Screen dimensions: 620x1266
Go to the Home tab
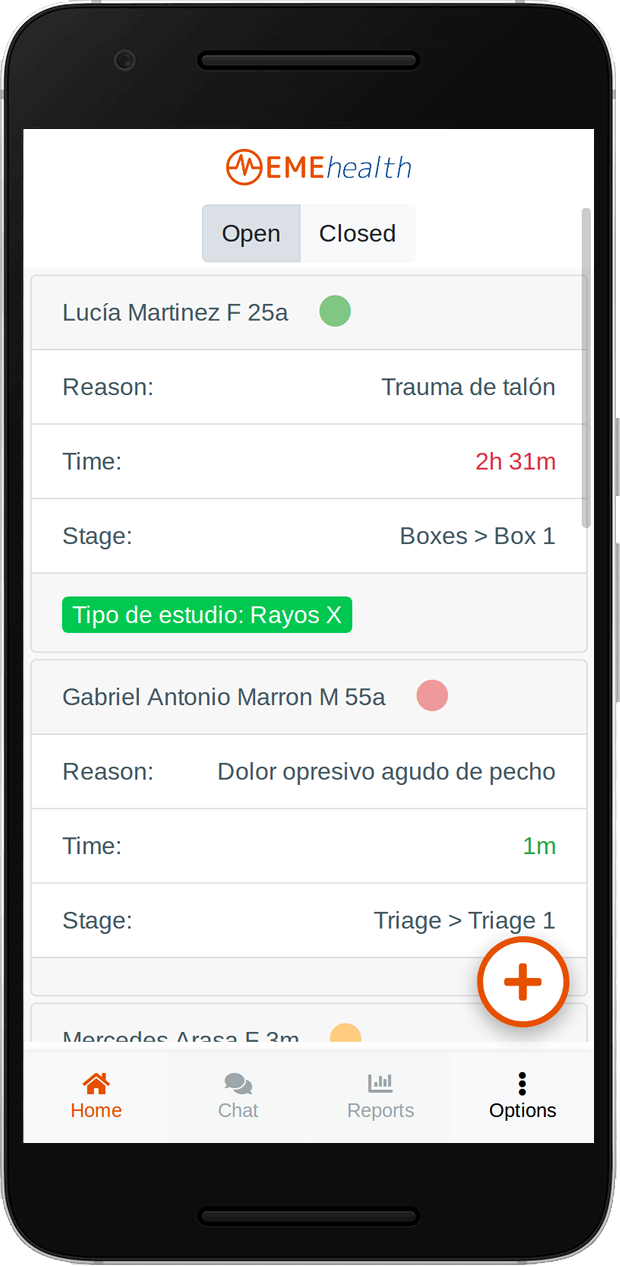coord(96,1096)
